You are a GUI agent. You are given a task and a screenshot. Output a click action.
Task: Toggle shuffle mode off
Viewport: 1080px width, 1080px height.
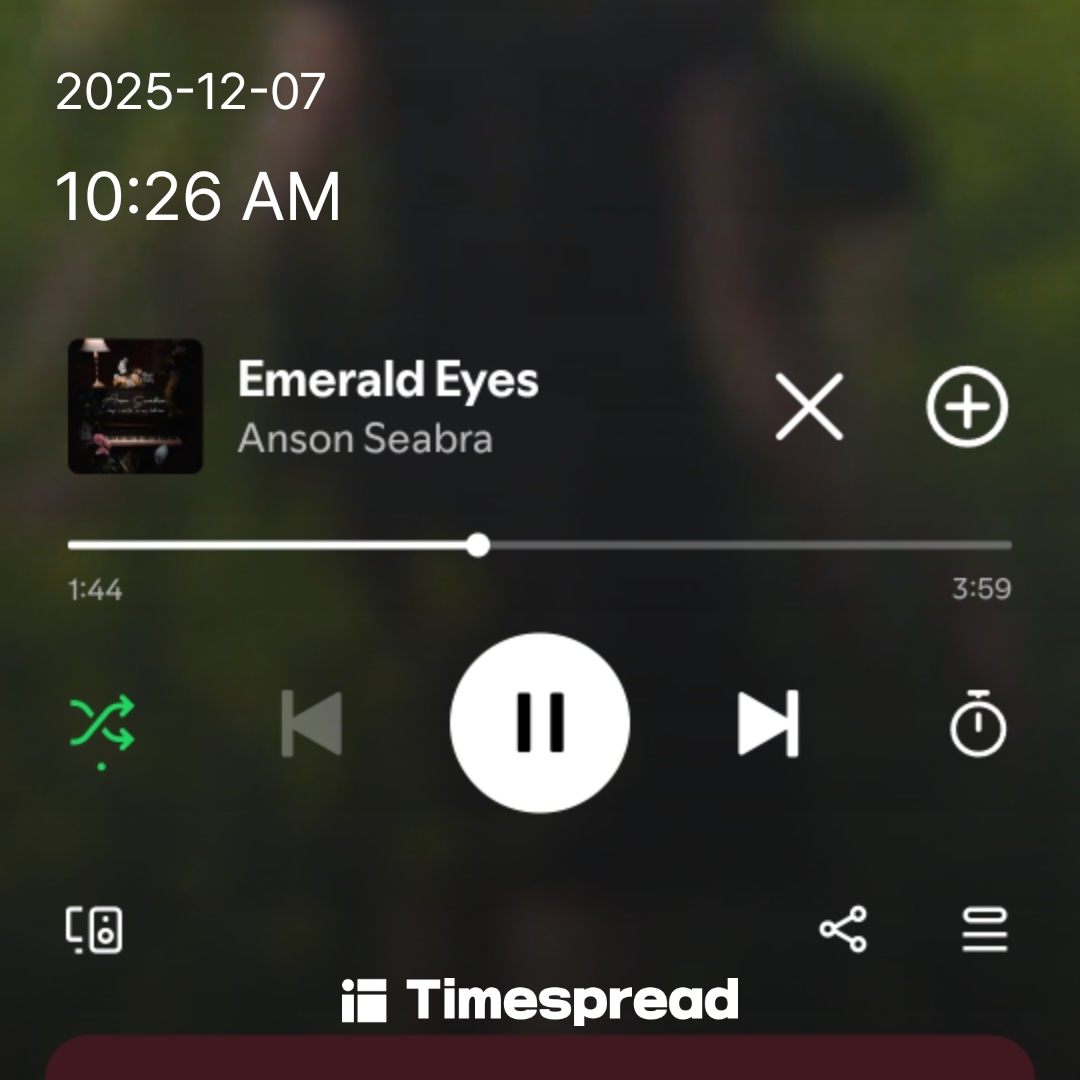pos(102,723)
